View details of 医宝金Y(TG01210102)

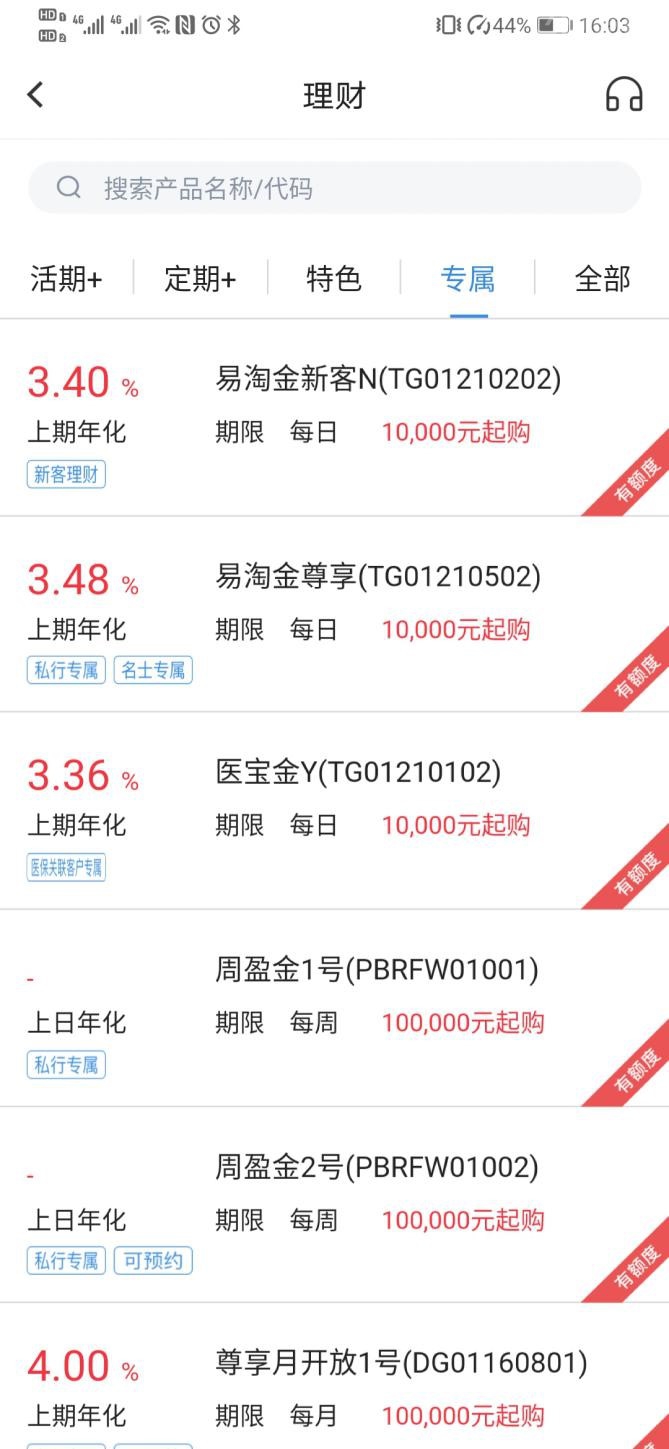[x=358, y=773]
